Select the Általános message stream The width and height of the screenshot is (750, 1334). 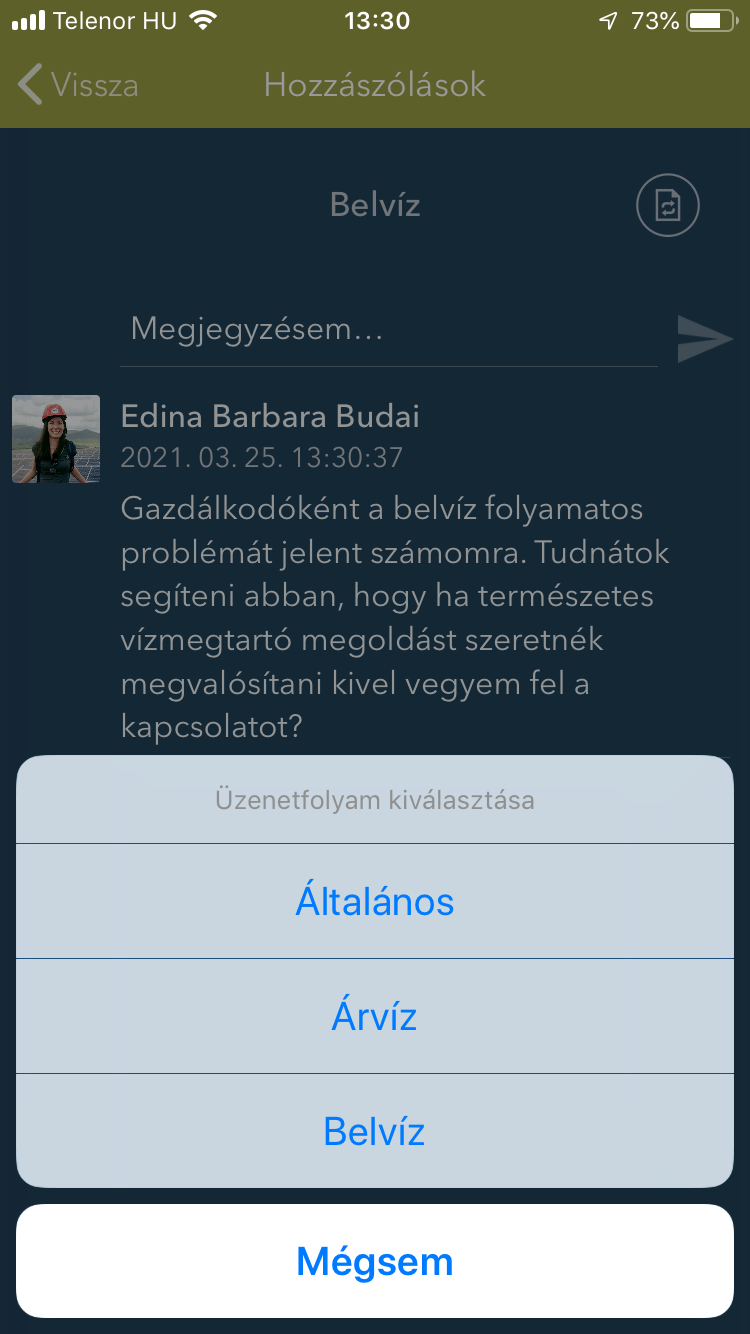tap(375, 902)
